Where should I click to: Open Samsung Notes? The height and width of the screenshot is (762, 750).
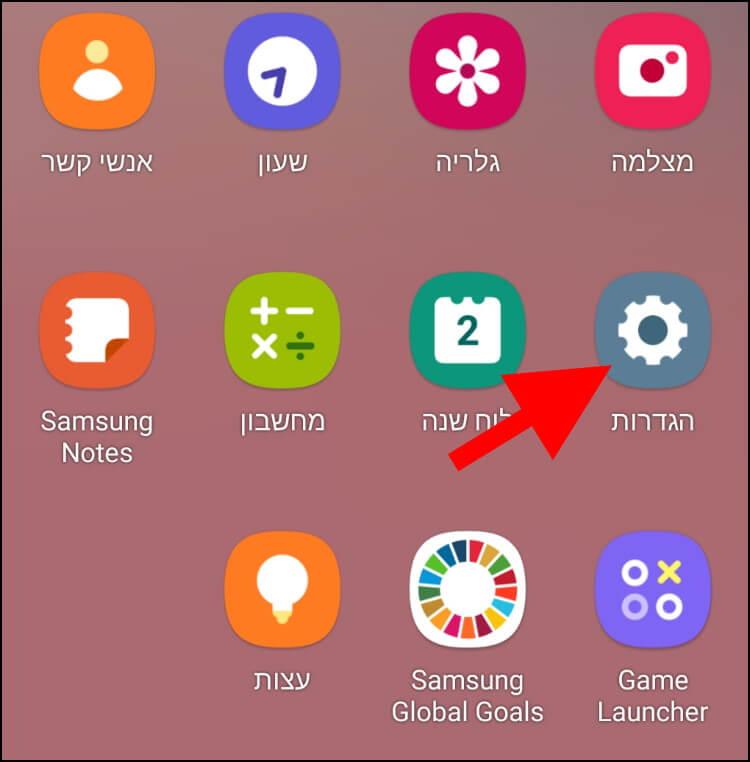pyautogui.click(x=97, y=330)
